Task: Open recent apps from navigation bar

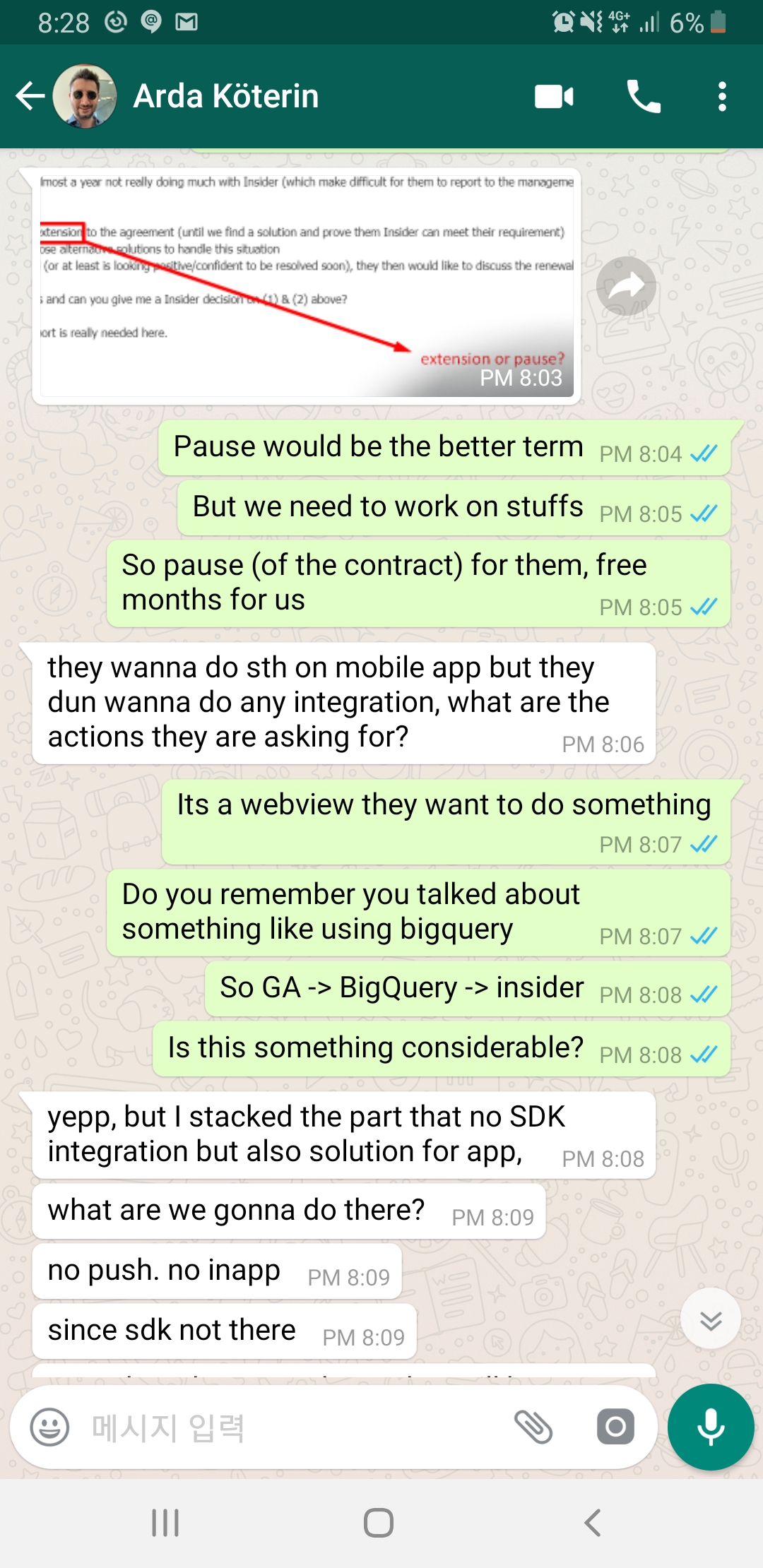Action: click(165, 1523)
